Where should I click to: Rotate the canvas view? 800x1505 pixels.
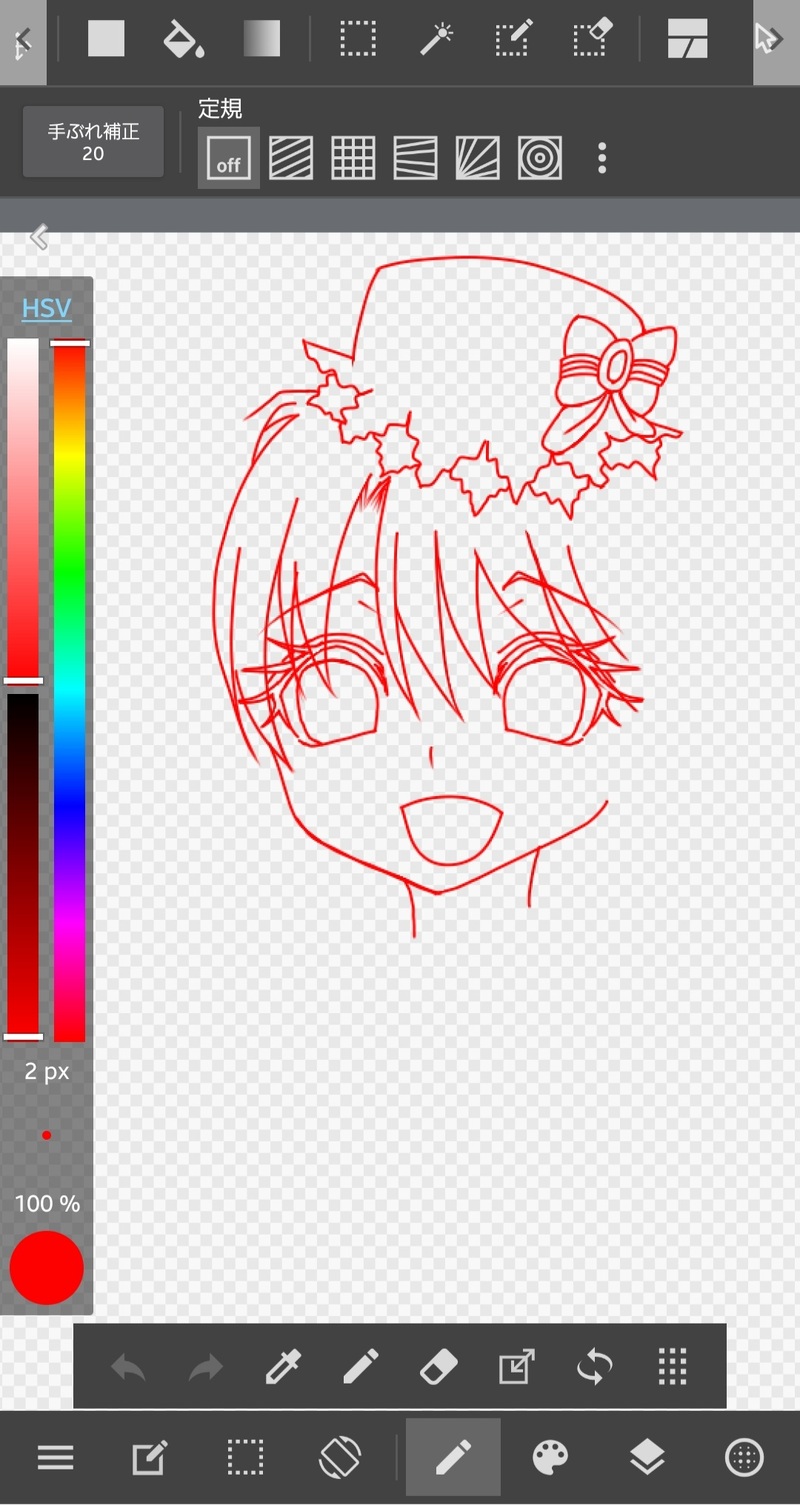[340, 1458]
